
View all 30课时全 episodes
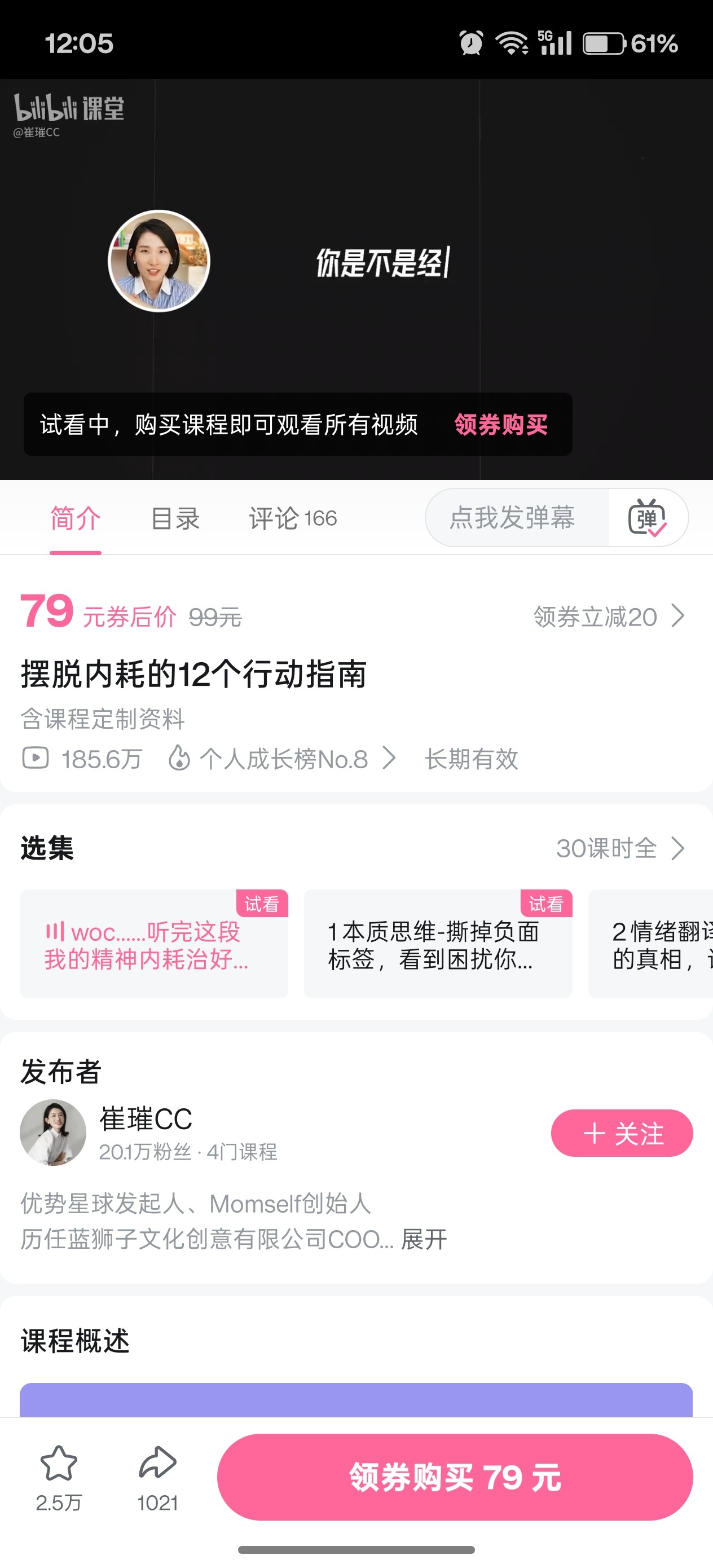click(x=619, y=848)
